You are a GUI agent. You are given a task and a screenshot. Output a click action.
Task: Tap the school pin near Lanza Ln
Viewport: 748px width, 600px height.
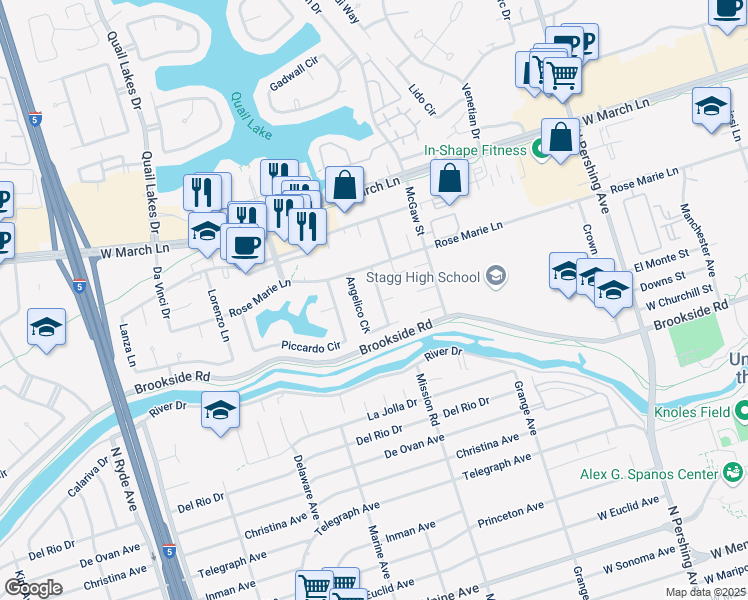coord(46,328)
